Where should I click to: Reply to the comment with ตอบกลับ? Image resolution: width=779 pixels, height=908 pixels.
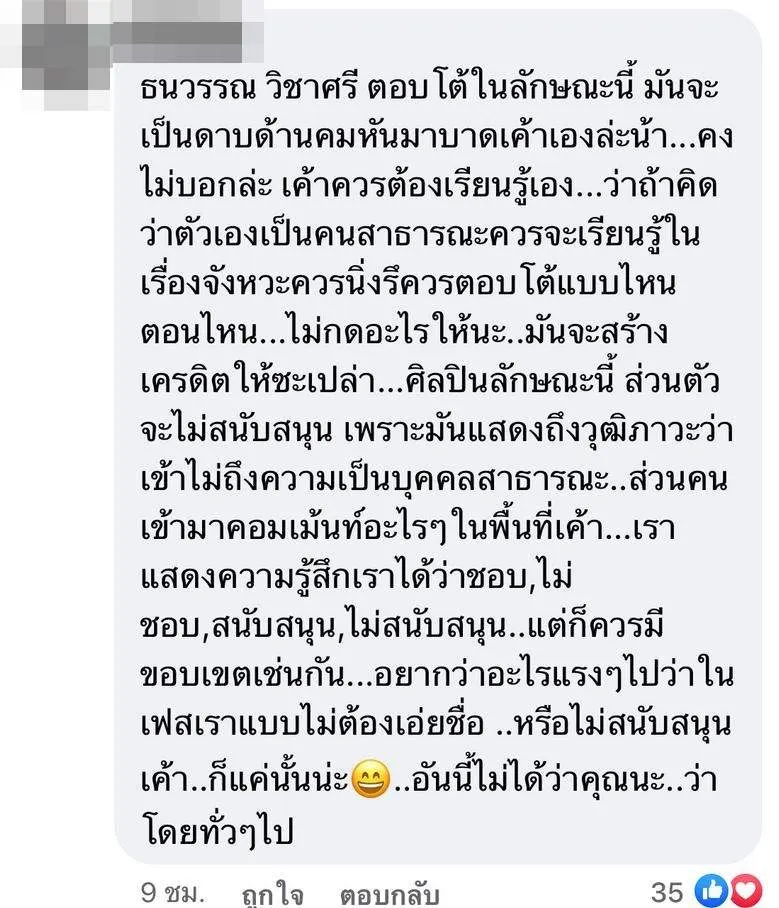click(x=389, y=892)
